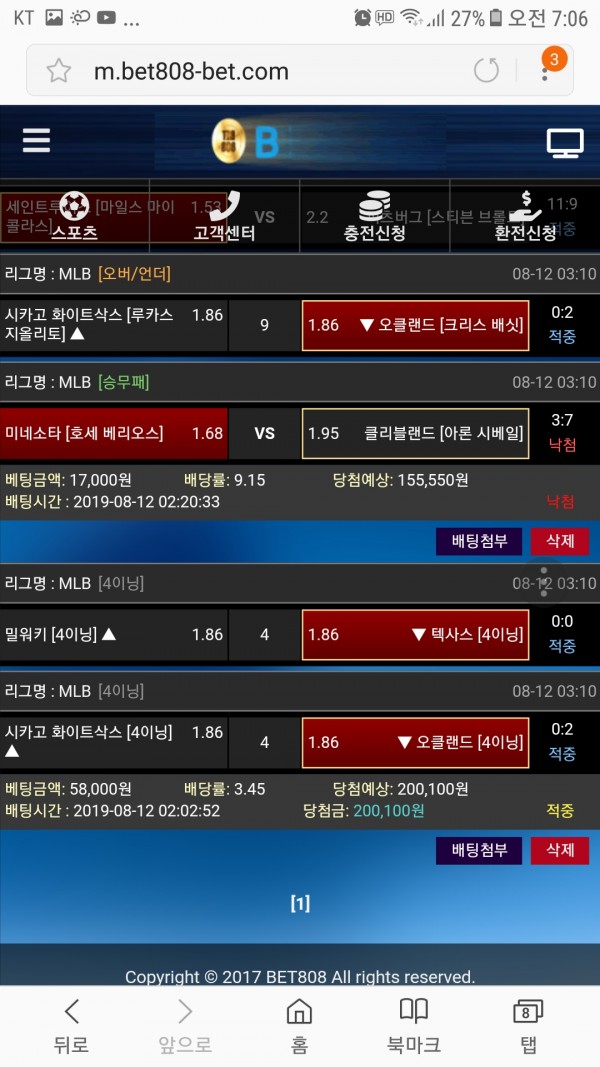The width and height of the screenshot is (600, 1067).
Task: Go to browser 홈 page
Action: (x=299, y=1025)
